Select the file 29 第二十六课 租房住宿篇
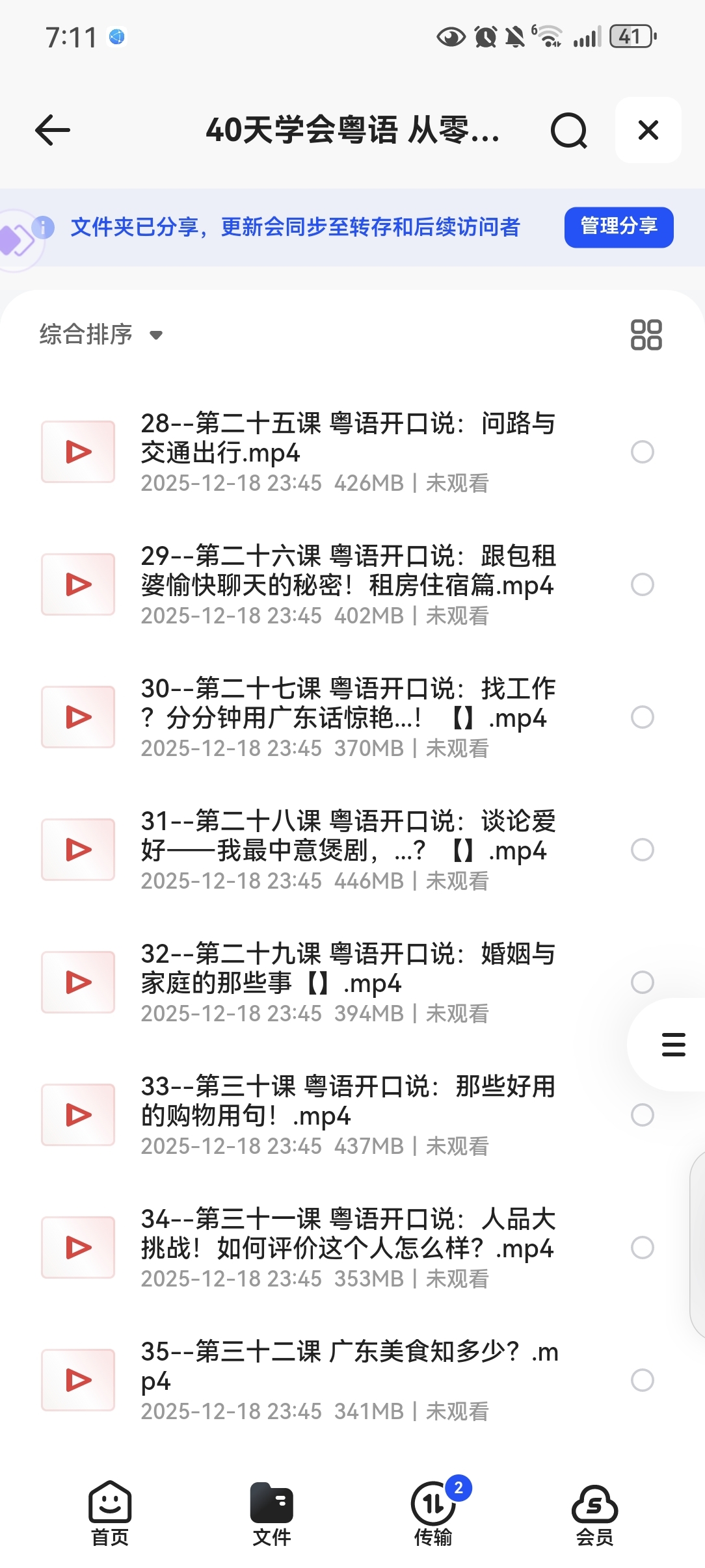This screenshot has width=705, height=1568. (642, 584)
